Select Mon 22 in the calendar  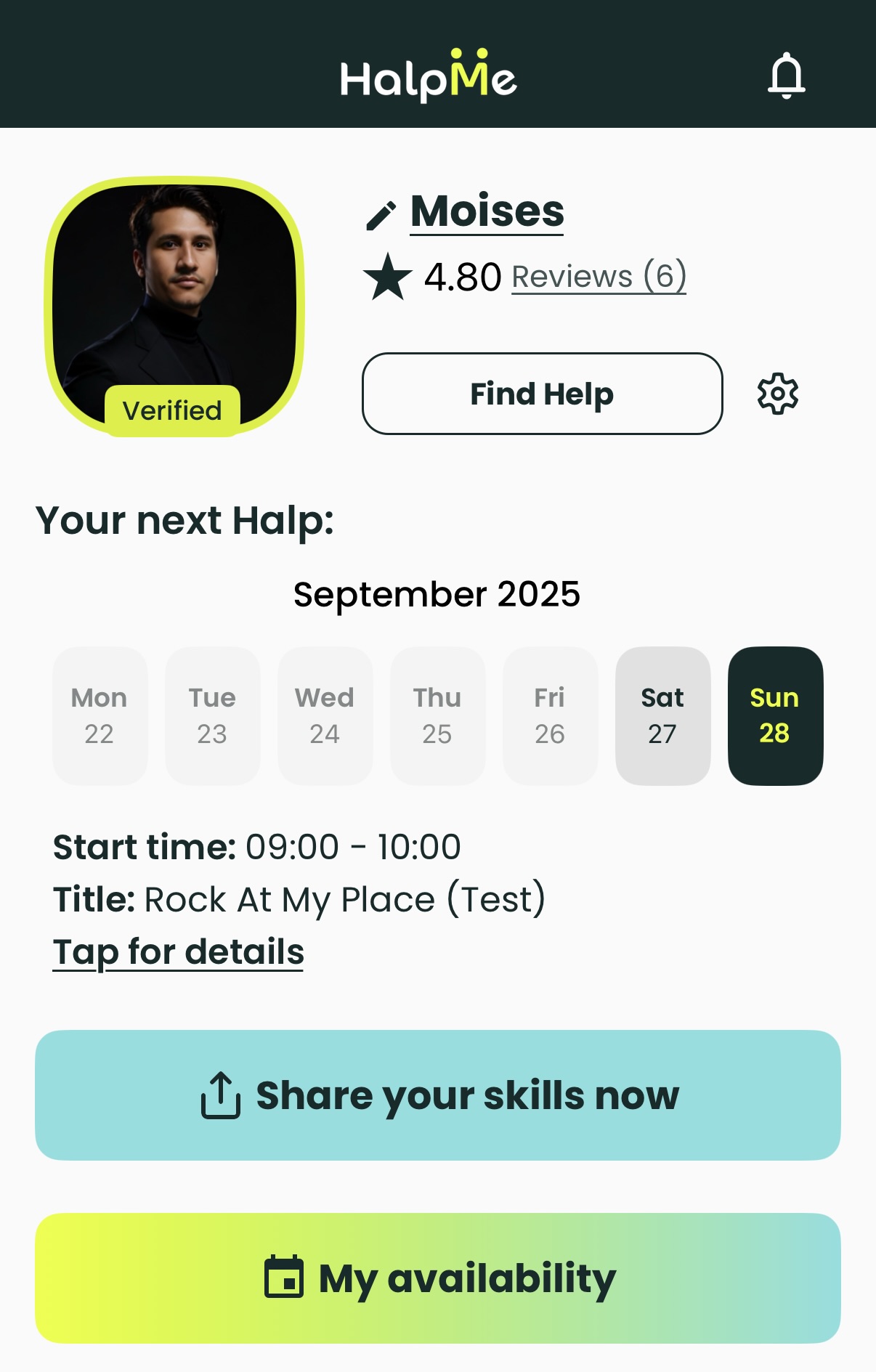(x=100, y=715)
